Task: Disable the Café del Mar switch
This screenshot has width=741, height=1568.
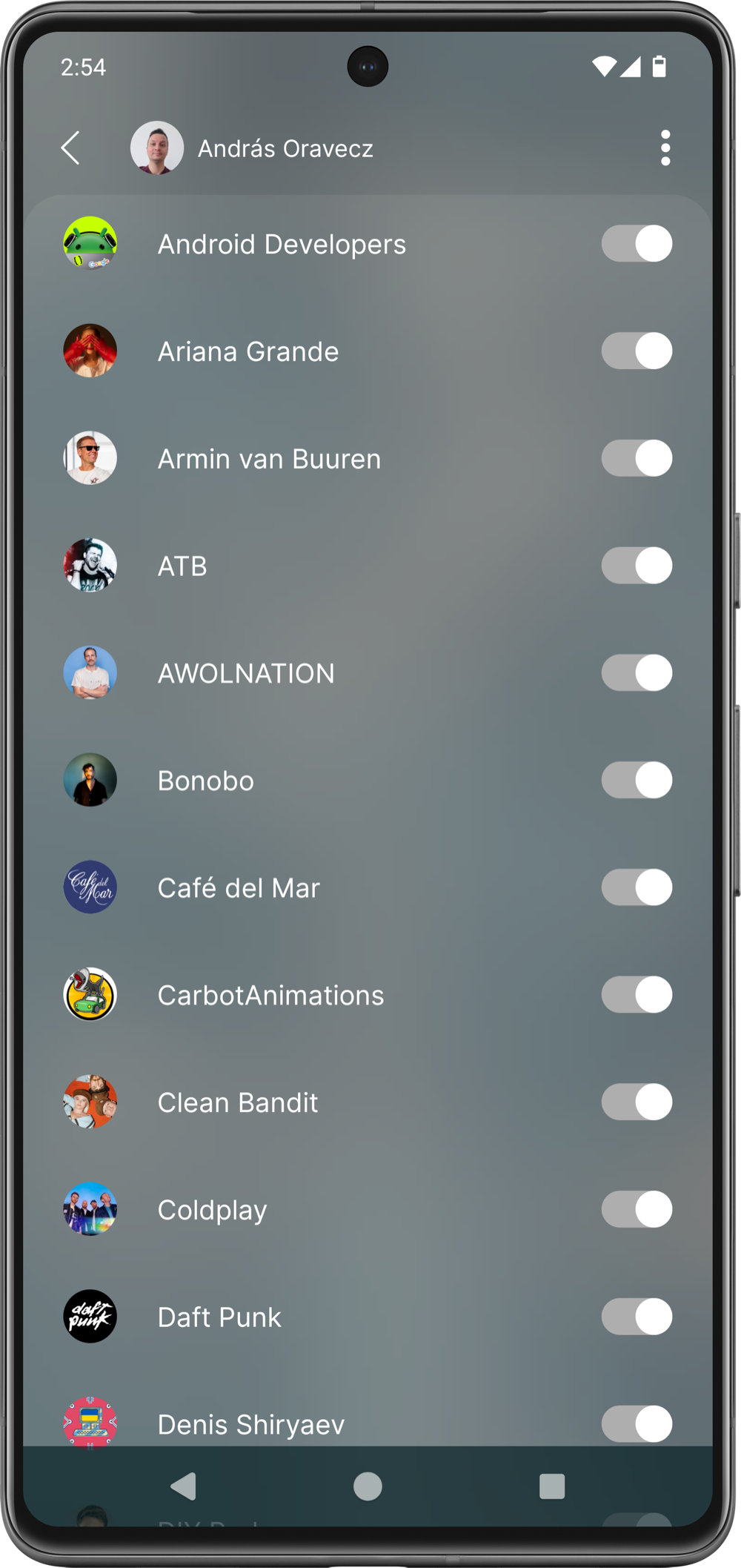Action: click(x=637, y=887)
